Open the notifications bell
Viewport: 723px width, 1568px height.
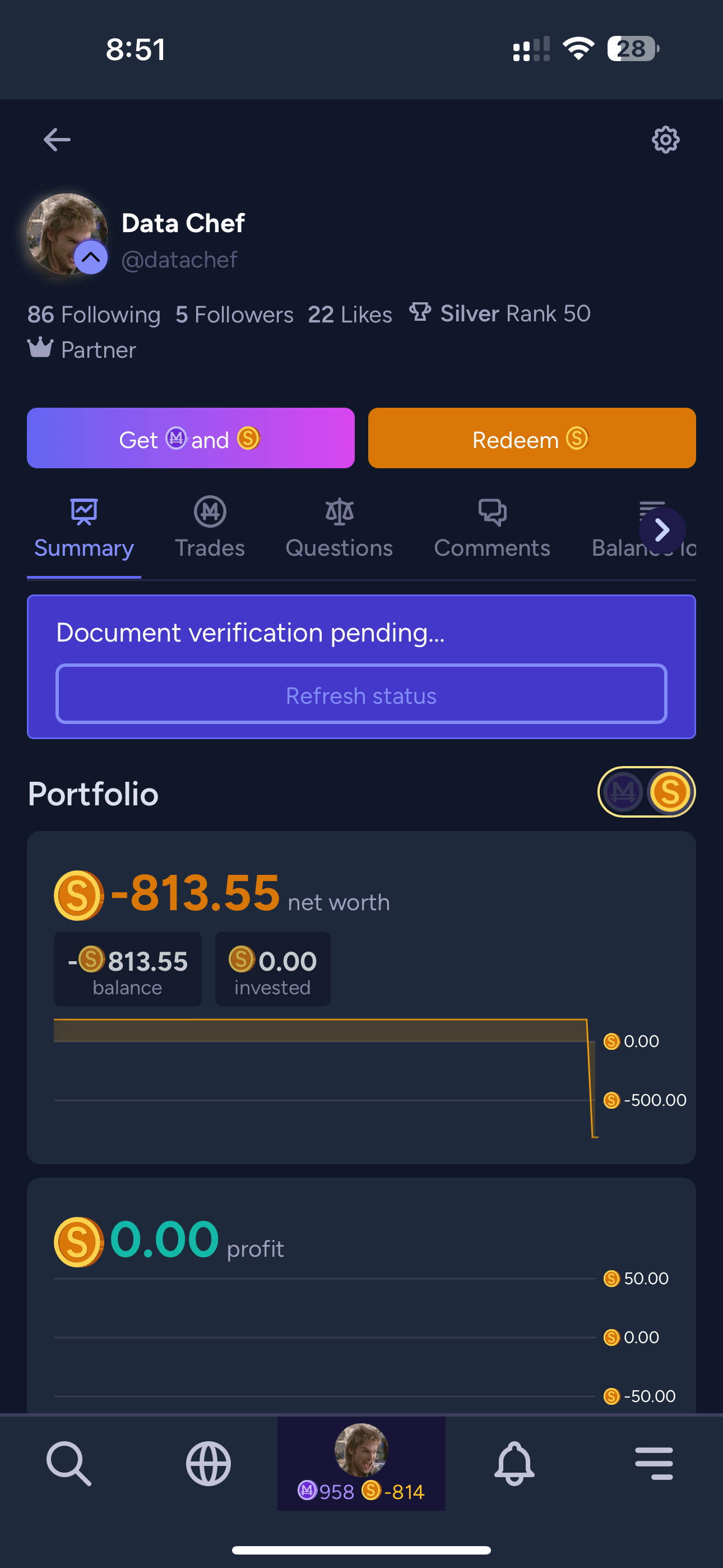tap(515, 1463)
